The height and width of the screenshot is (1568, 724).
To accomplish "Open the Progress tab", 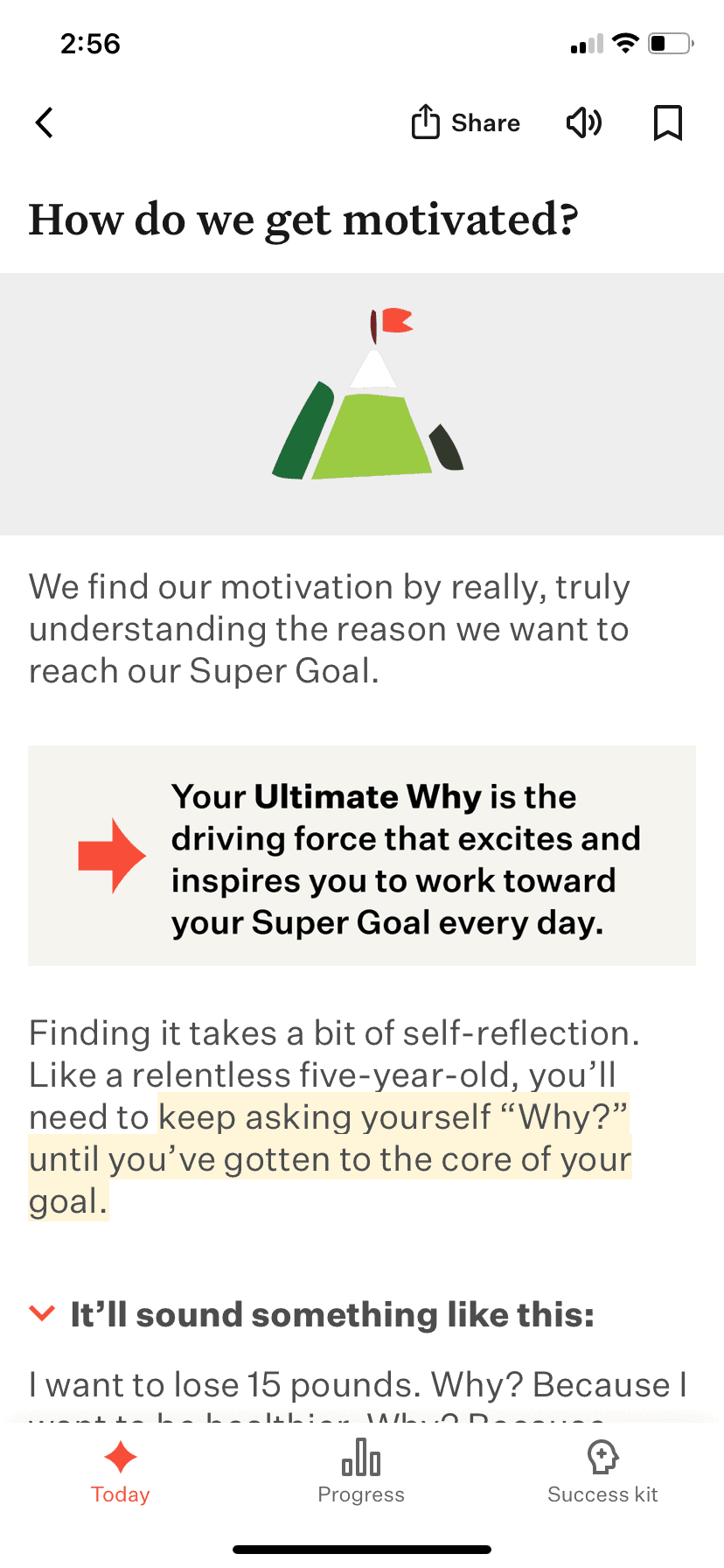I will pyautogui.click(x=361, y=1473).
